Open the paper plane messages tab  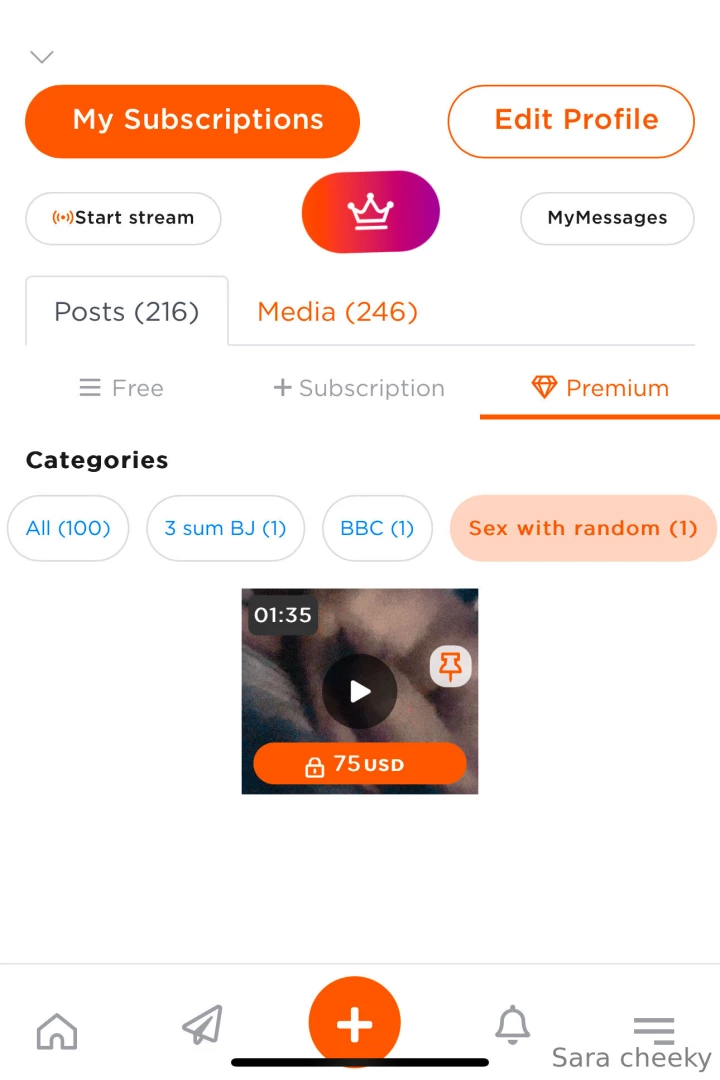pos(202,1026)
